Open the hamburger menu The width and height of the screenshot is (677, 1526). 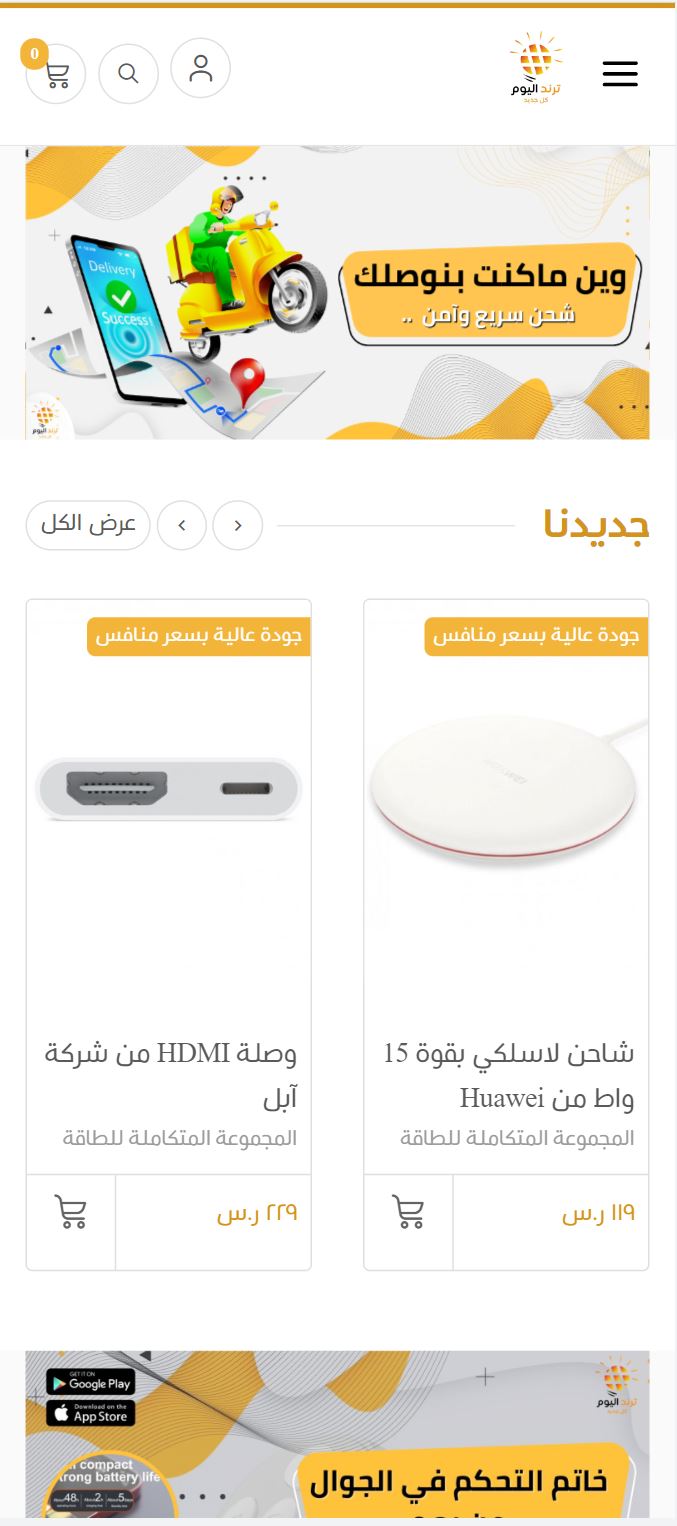pos(620,74)
